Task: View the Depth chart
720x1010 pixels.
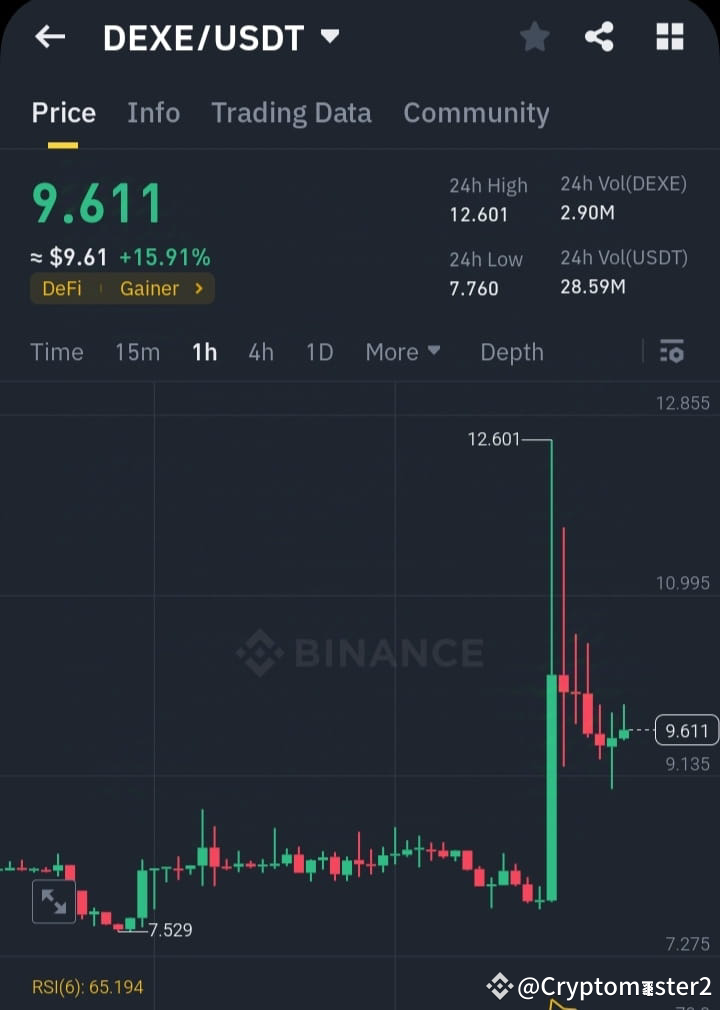Action: click(x=511, y=352)
